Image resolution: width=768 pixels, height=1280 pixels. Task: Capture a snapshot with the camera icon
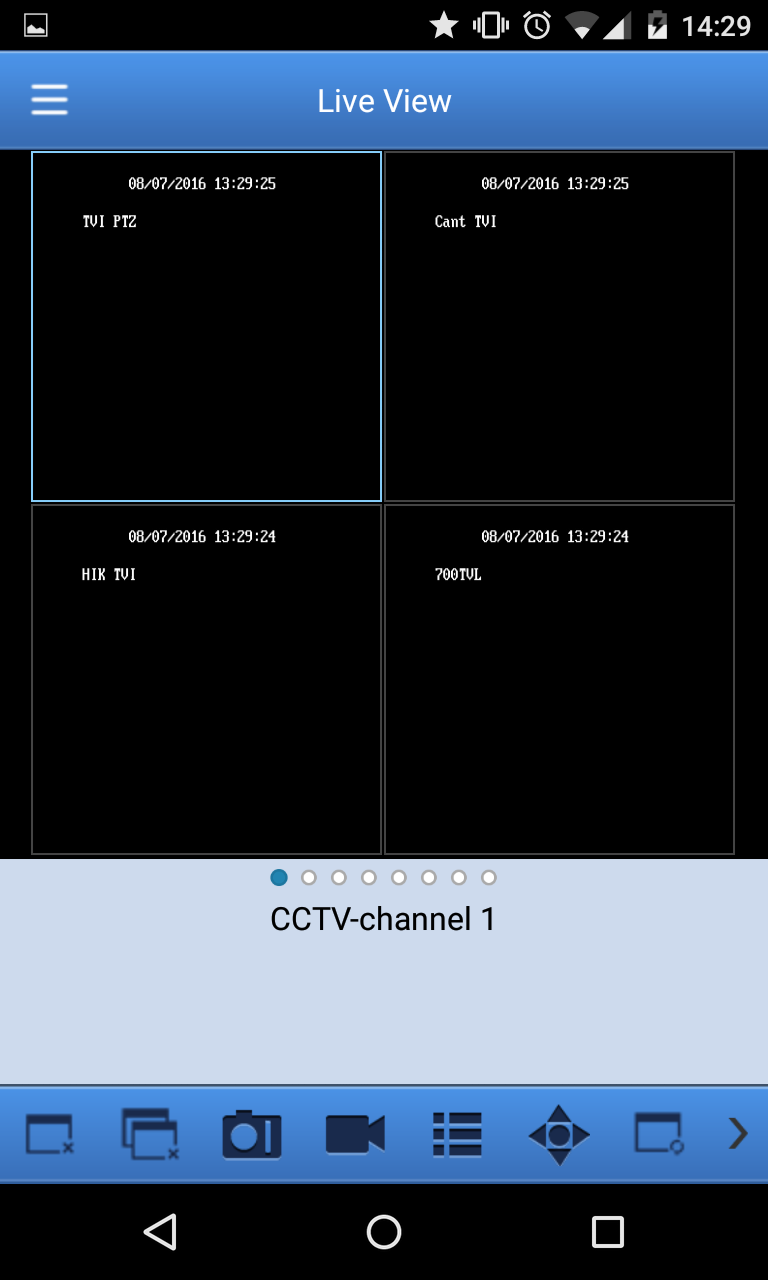point(251,1134)
